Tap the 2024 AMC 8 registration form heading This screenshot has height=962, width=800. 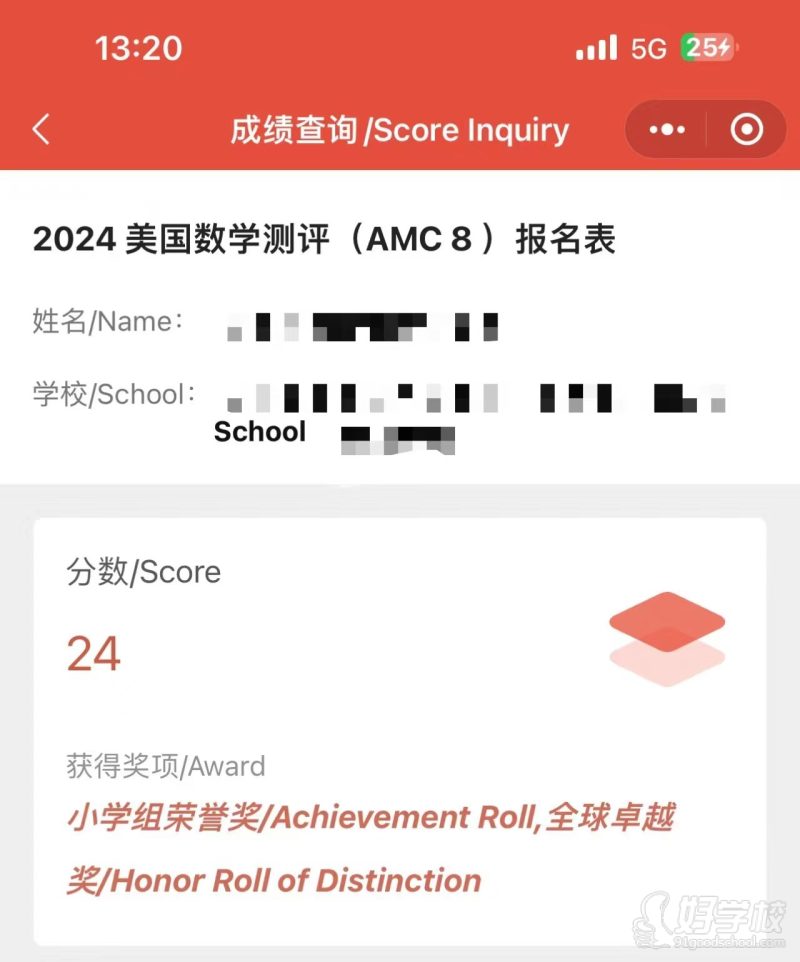pyautogui.click(x=326, y=239)
